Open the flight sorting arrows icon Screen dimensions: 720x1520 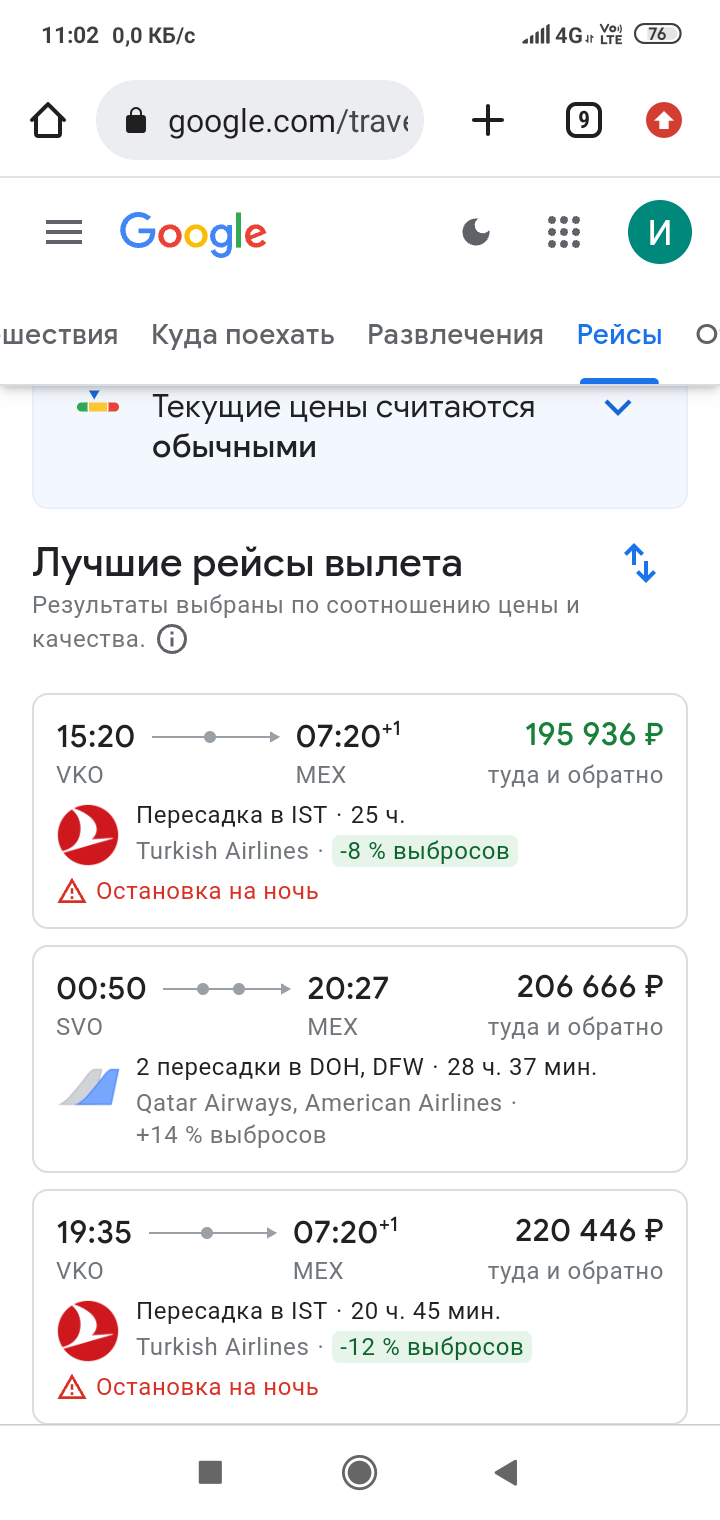[639, 564]
